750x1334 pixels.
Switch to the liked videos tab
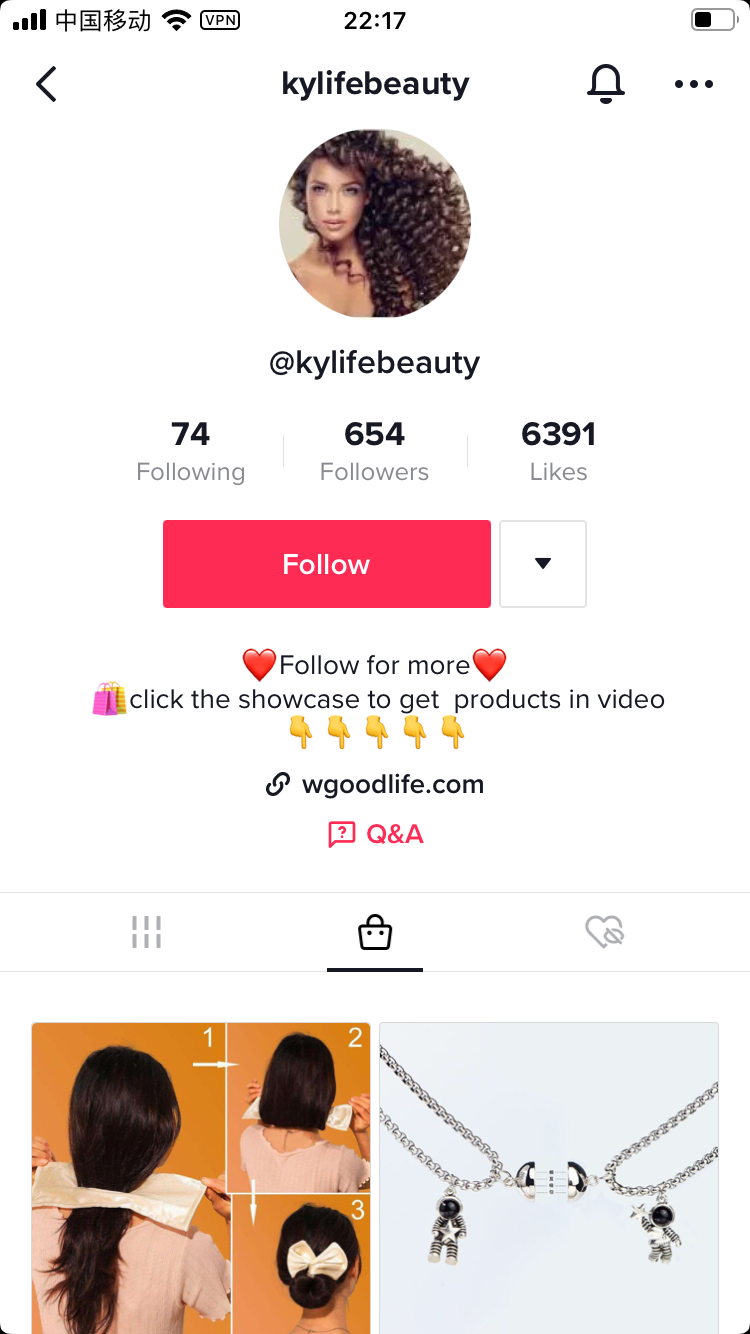(x=604, y=932)
